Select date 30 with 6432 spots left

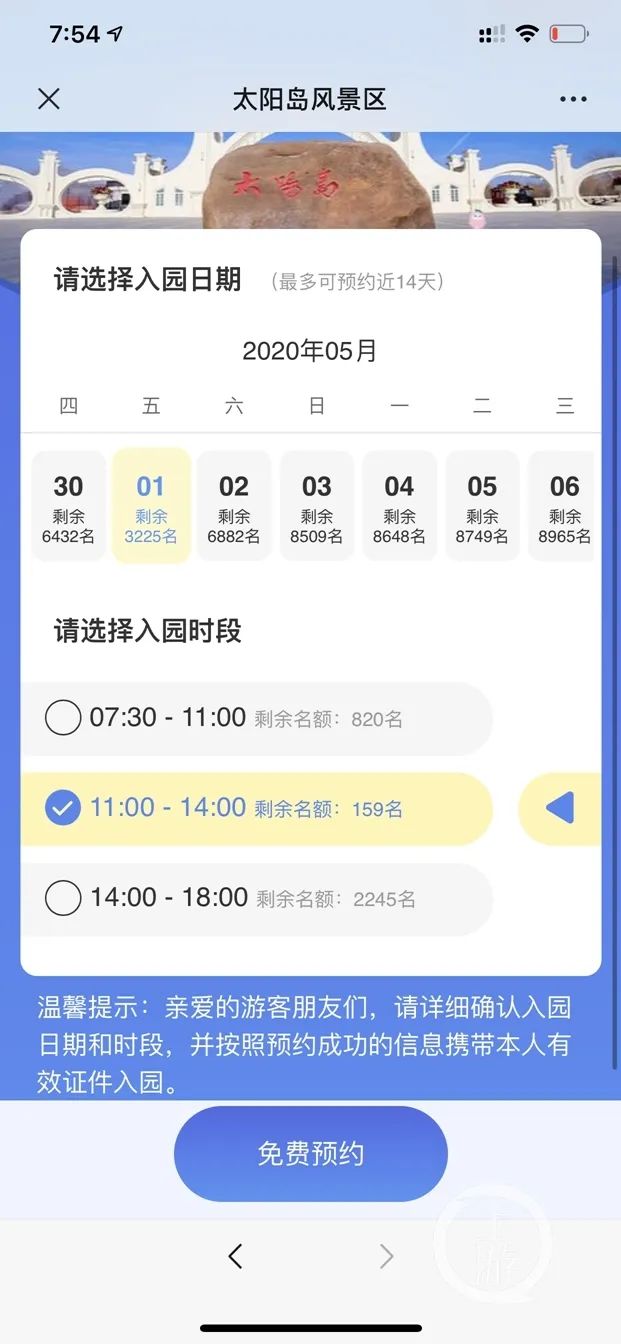[68, 506]
